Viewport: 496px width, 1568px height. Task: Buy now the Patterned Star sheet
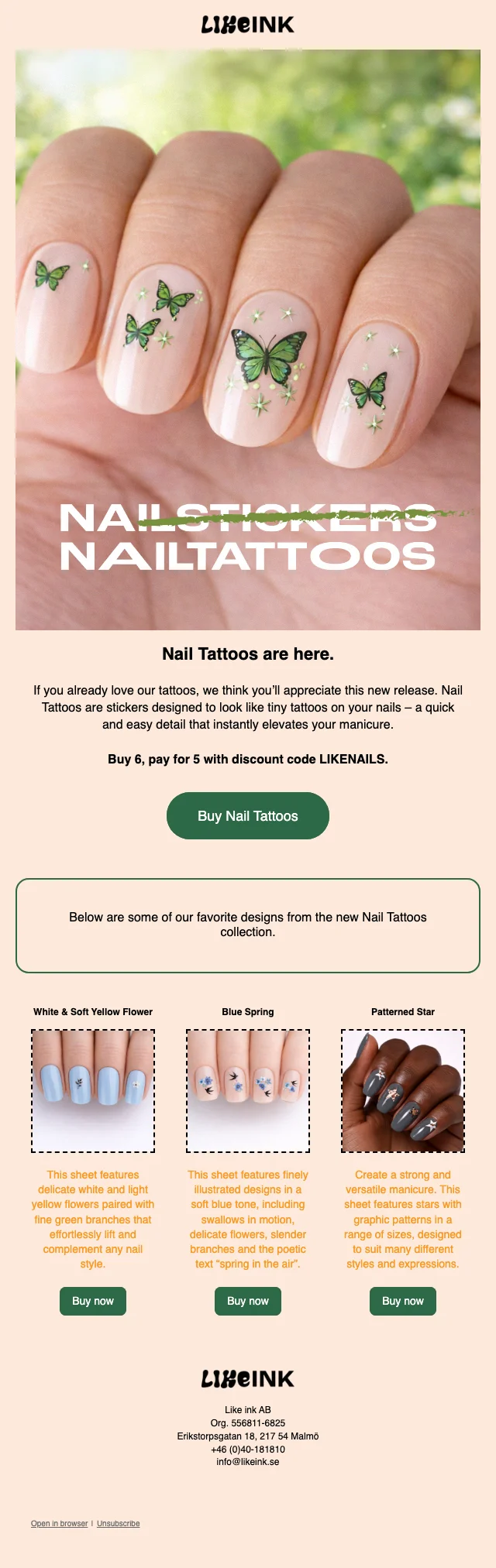(x=403, y=1301)
